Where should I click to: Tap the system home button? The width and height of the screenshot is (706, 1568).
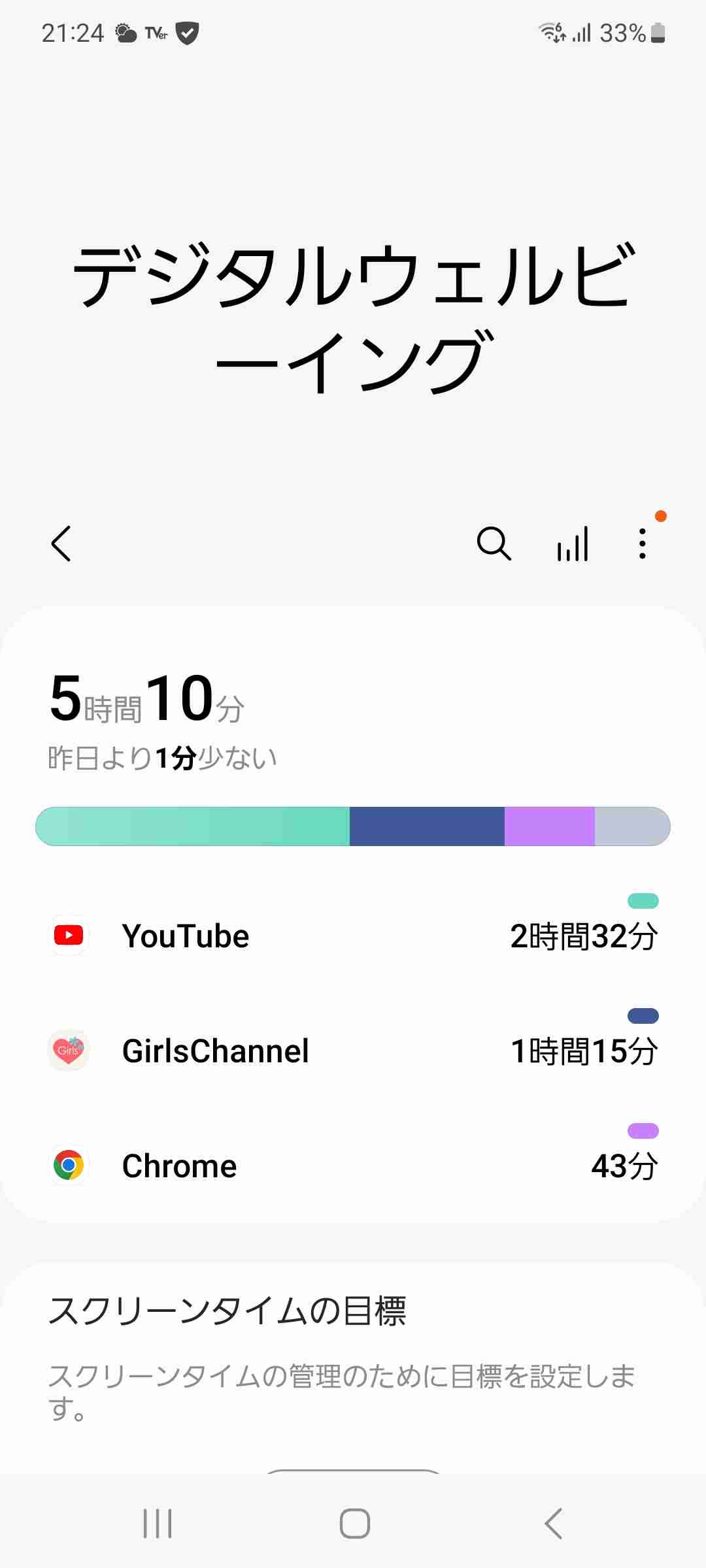pyautogui.click(x=354, y=1524)
